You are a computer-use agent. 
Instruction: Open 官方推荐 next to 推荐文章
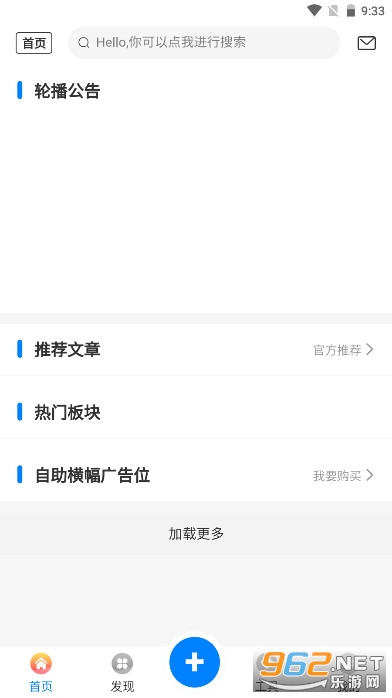[343, 350]
